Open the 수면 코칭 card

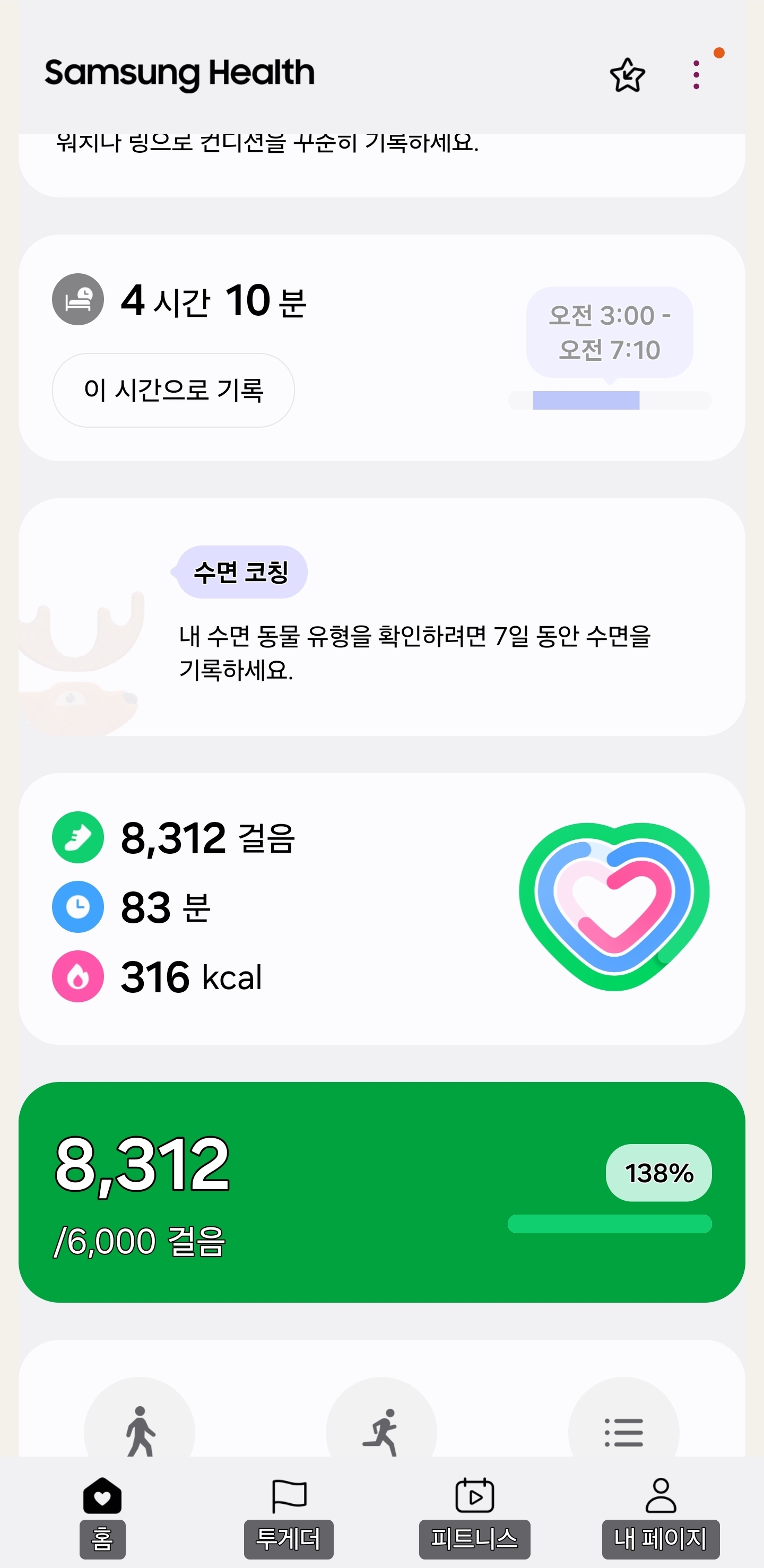[381, 617]
